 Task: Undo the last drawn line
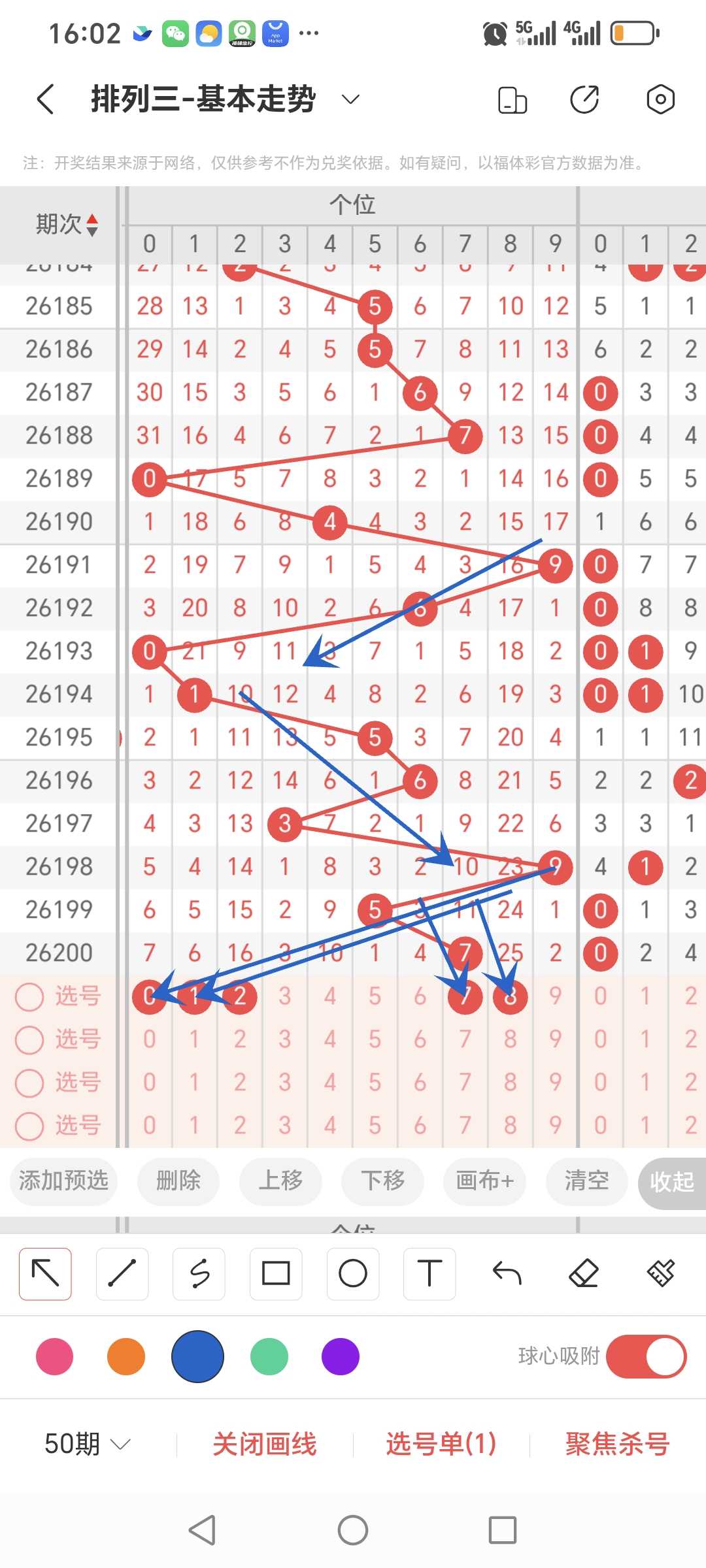pyautogui.click(x=507, y=1273)
